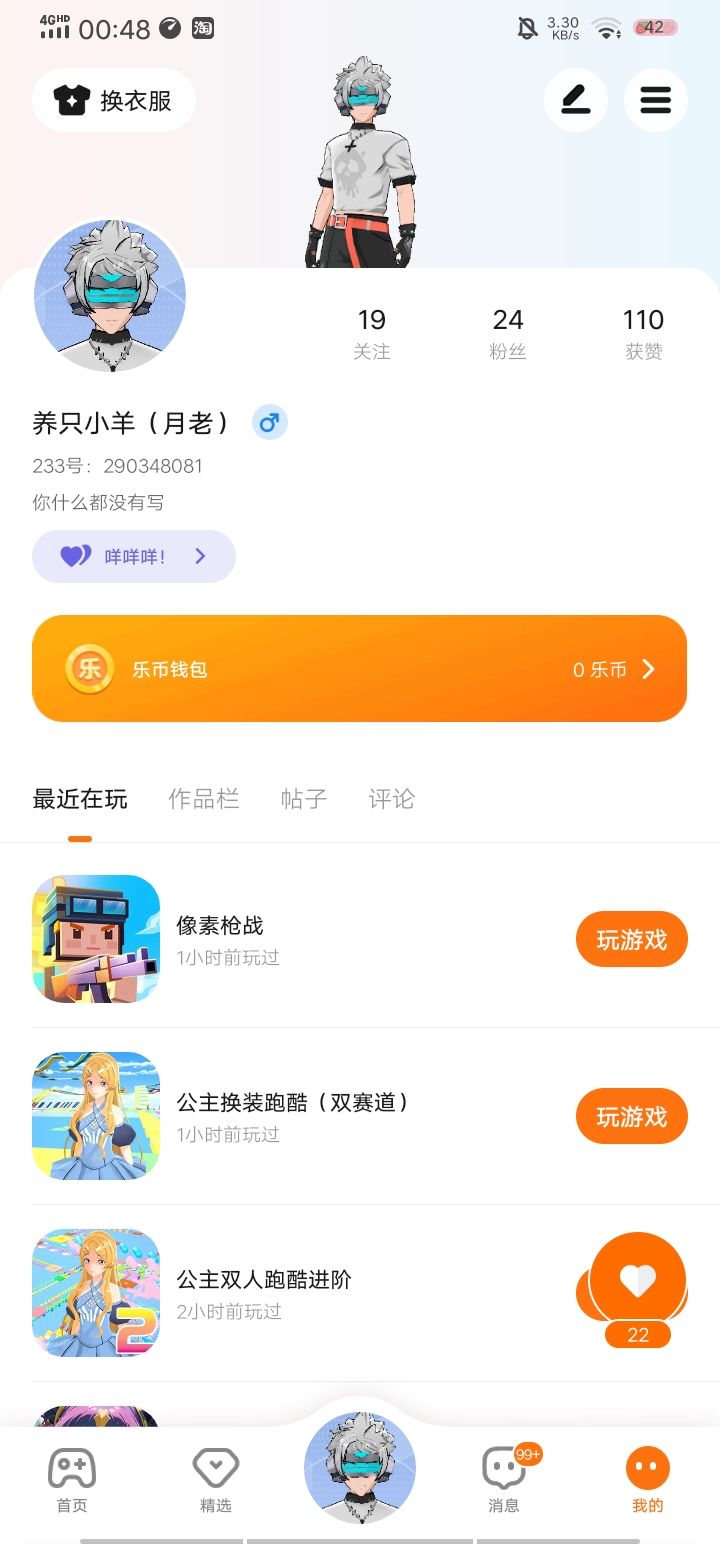Edit profile with the pencil icon
The image size is (720, 1544).
[576, 100]
